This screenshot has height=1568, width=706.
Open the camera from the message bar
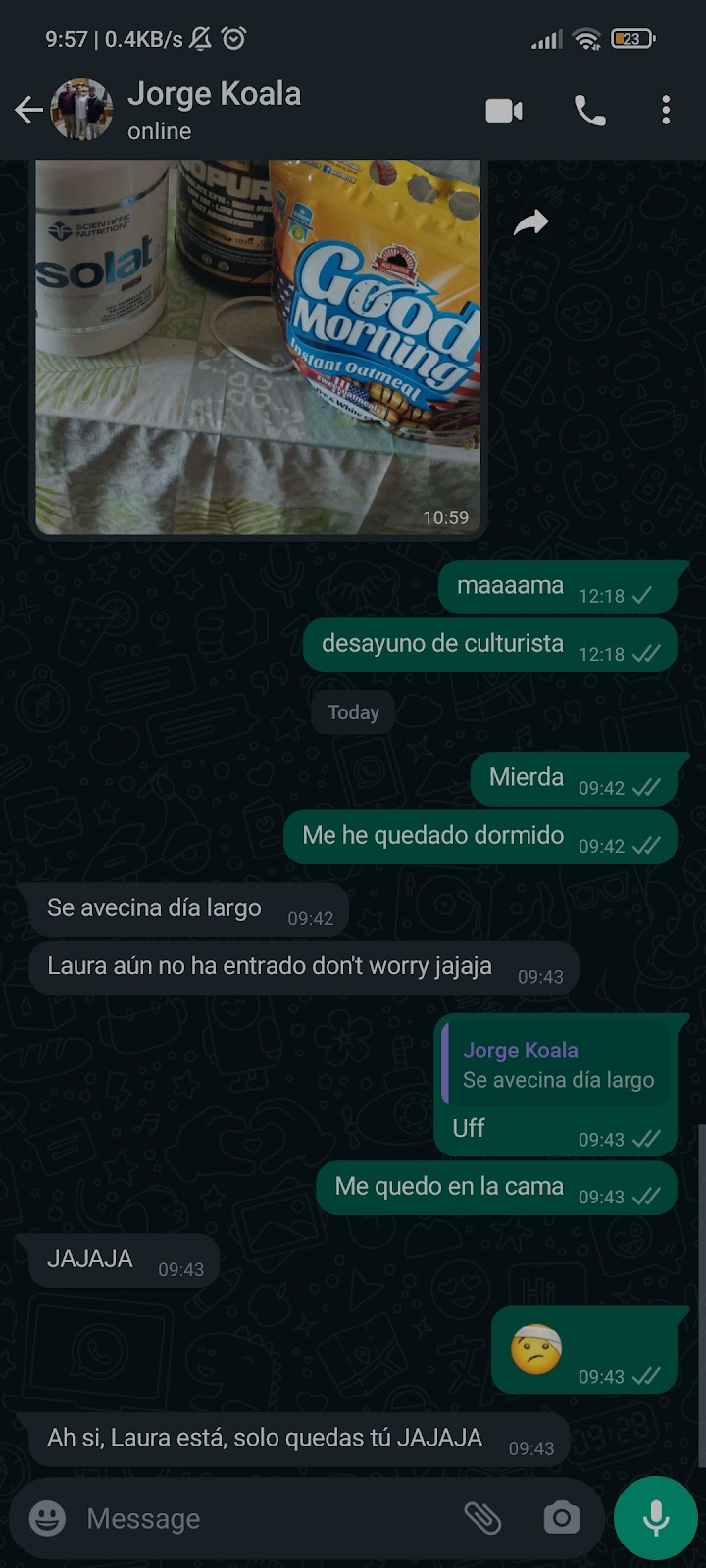(562, 1518)
